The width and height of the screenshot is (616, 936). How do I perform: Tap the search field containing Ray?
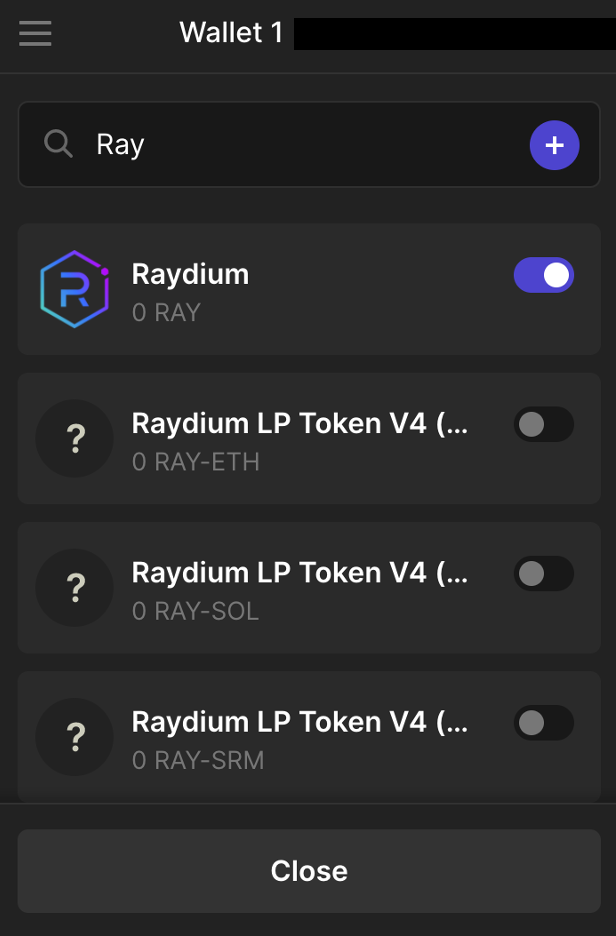tap(290, 145)
